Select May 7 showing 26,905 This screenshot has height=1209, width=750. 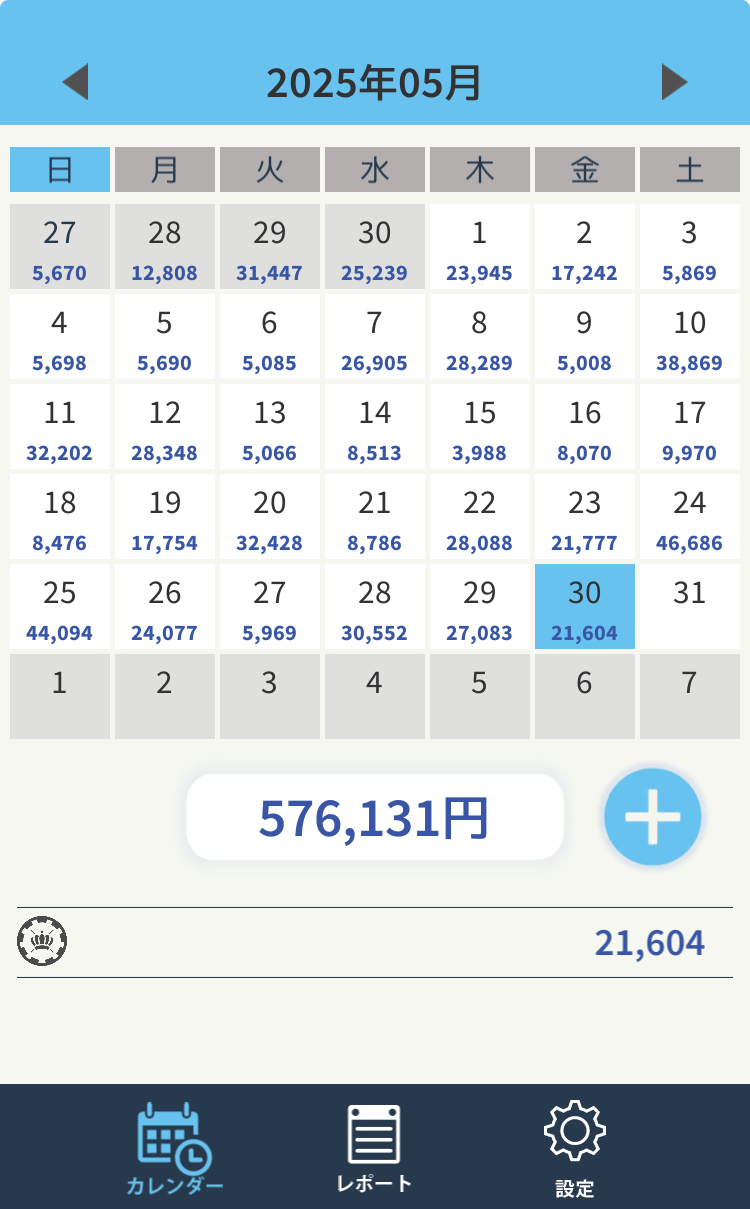[x=375, y=337]
